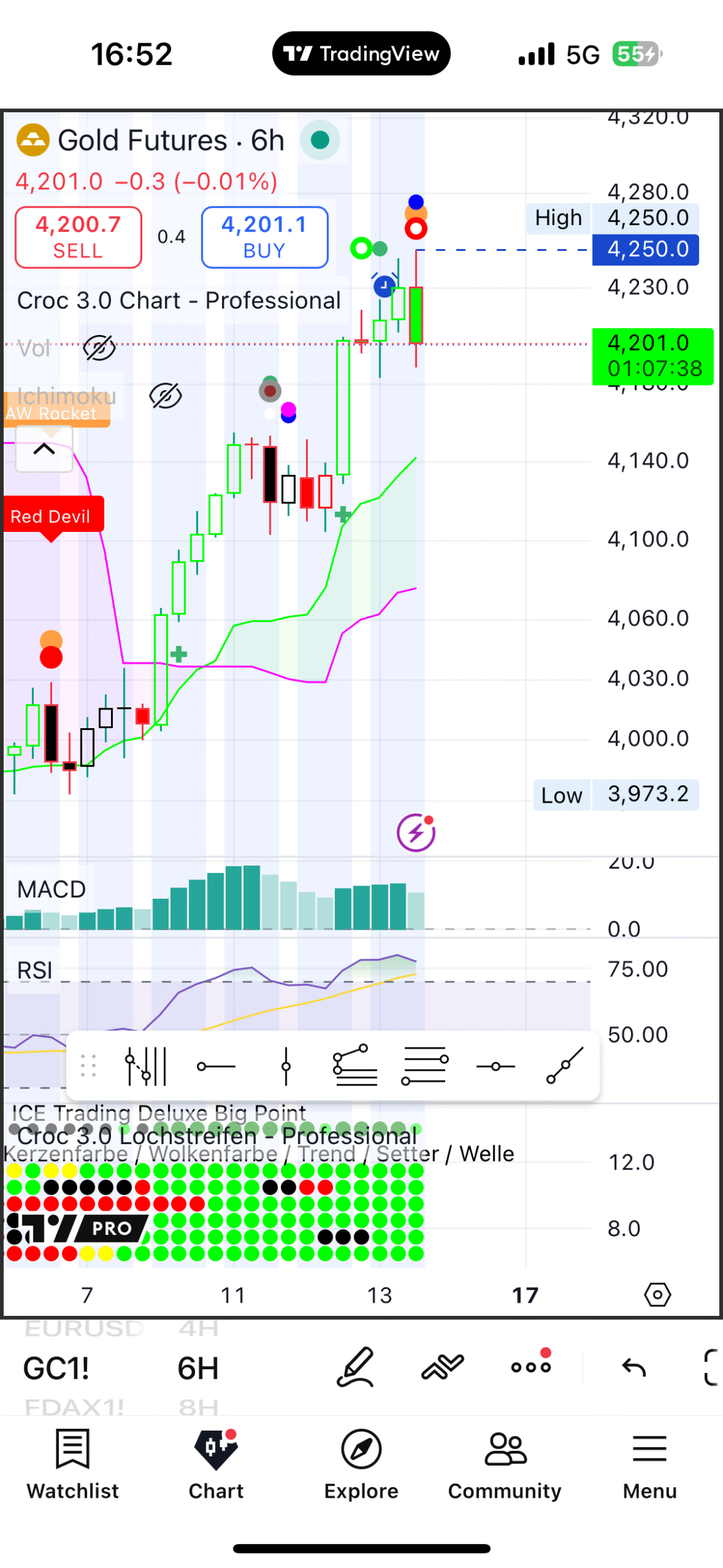
Task: Change the 6H timeframe
Action: [x=198, y=1368]
